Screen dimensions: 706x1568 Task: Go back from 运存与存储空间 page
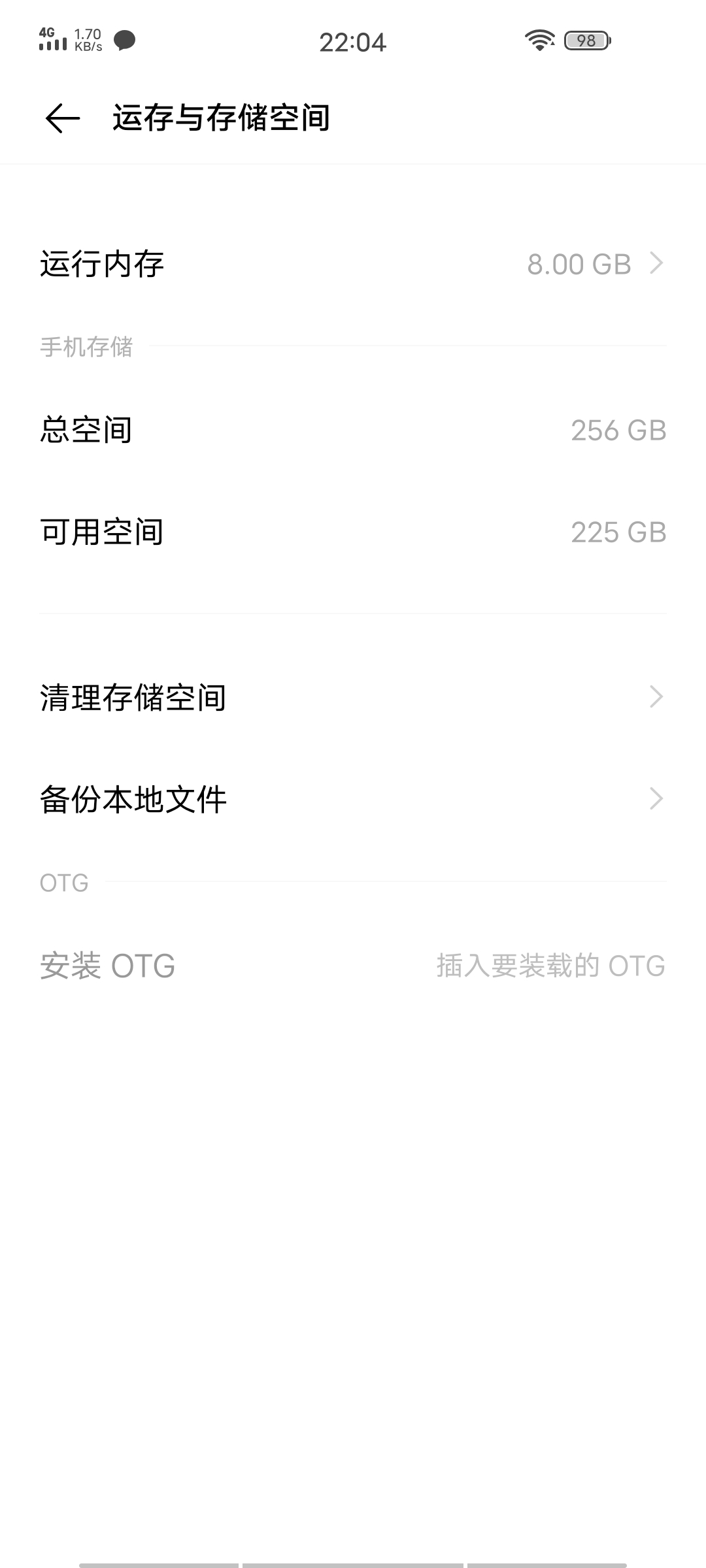point(63,118)
